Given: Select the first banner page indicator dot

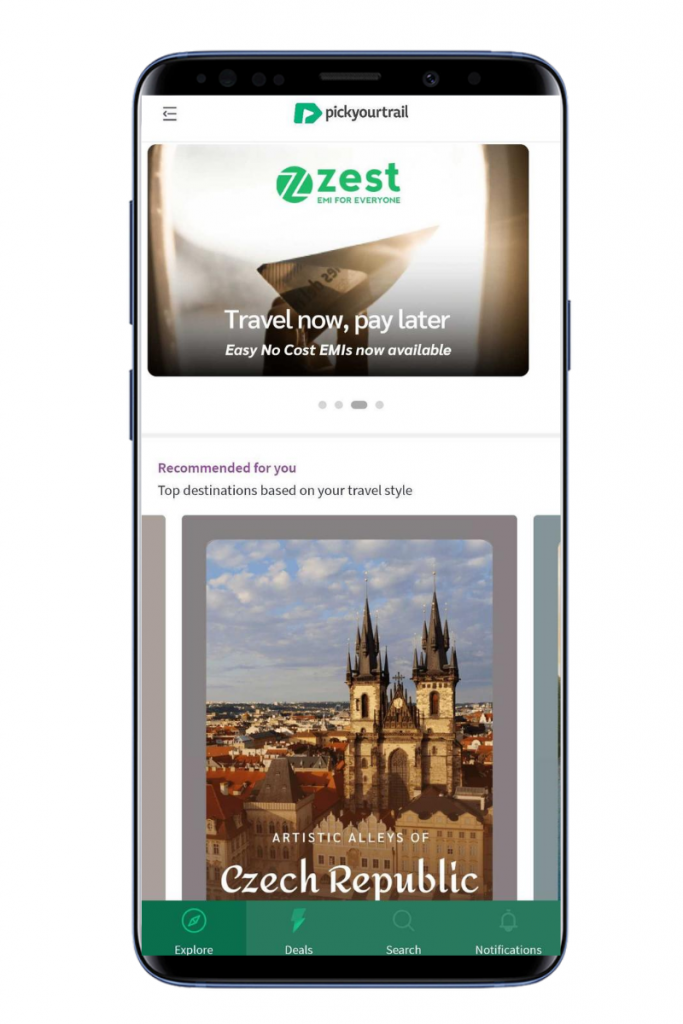Looking at the screenshot, I should click(322, 405).
